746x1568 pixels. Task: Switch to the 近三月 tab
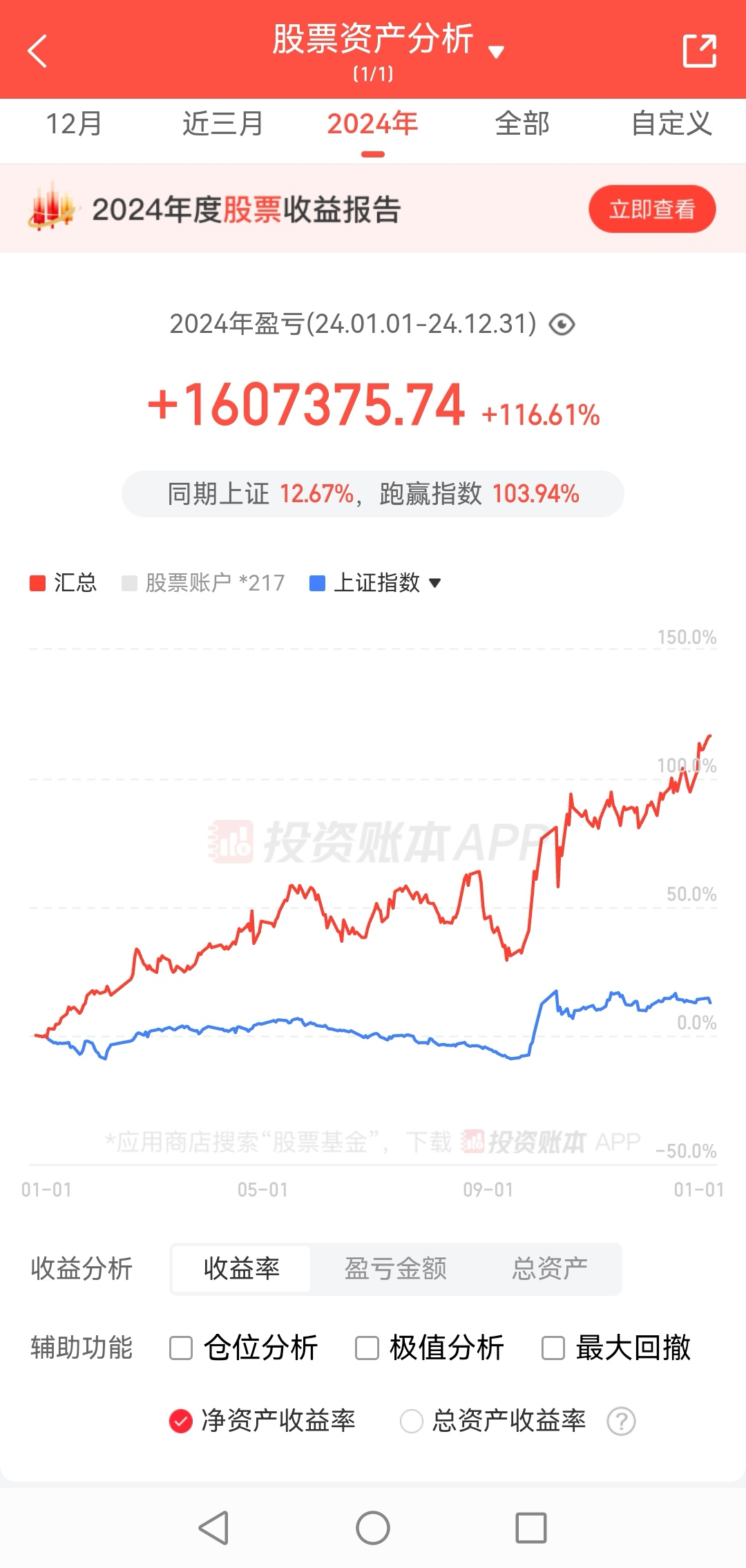pyautogui.click(x=222, y=124)
